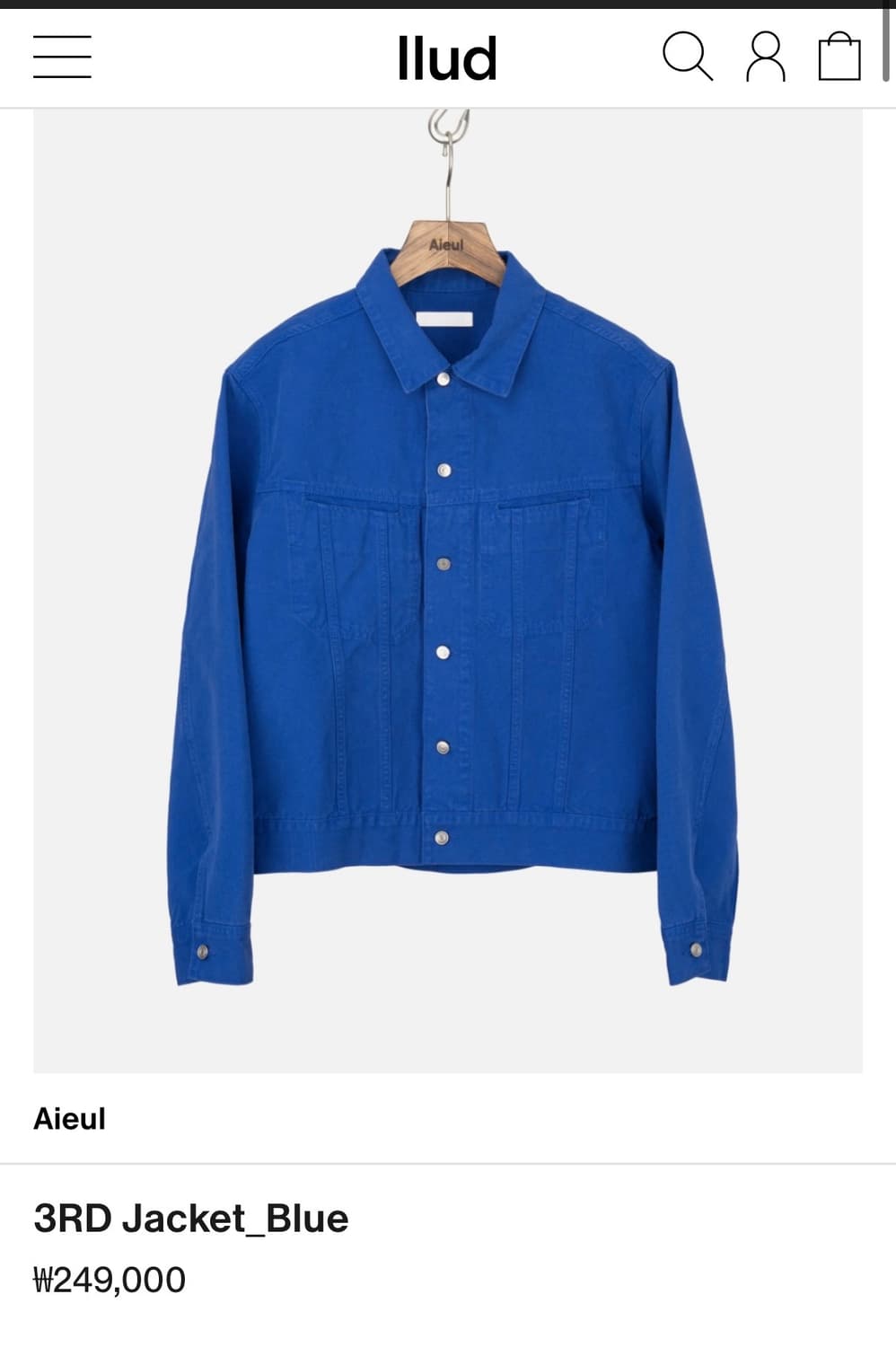896x1347 pixels.
Task: View your cart via the bag icon
Action: (x=839, y=57)
